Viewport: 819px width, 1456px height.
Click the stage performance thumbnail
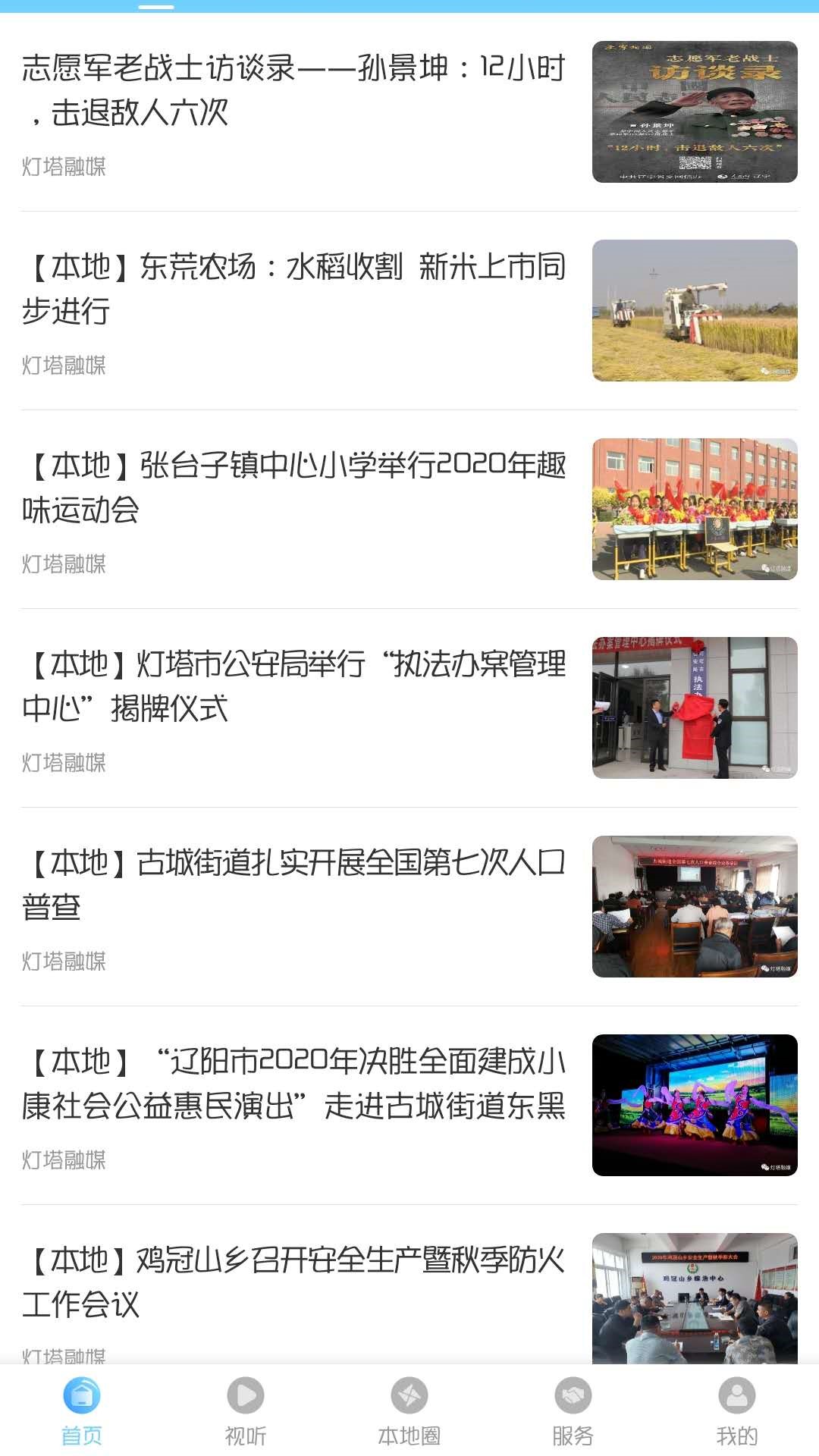pos(695,1100)
